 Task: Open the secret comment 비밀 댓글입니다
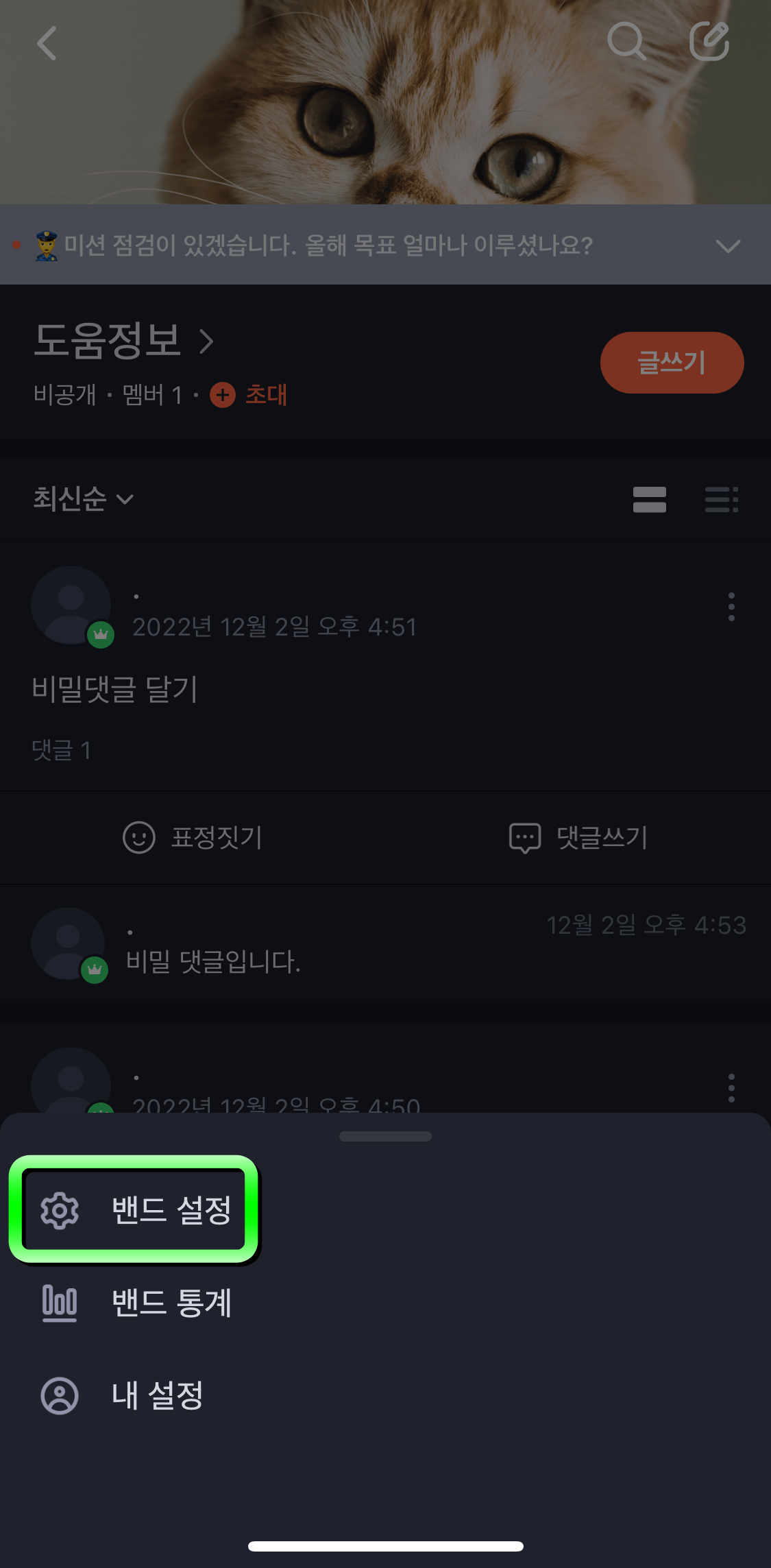click(215, 962)
